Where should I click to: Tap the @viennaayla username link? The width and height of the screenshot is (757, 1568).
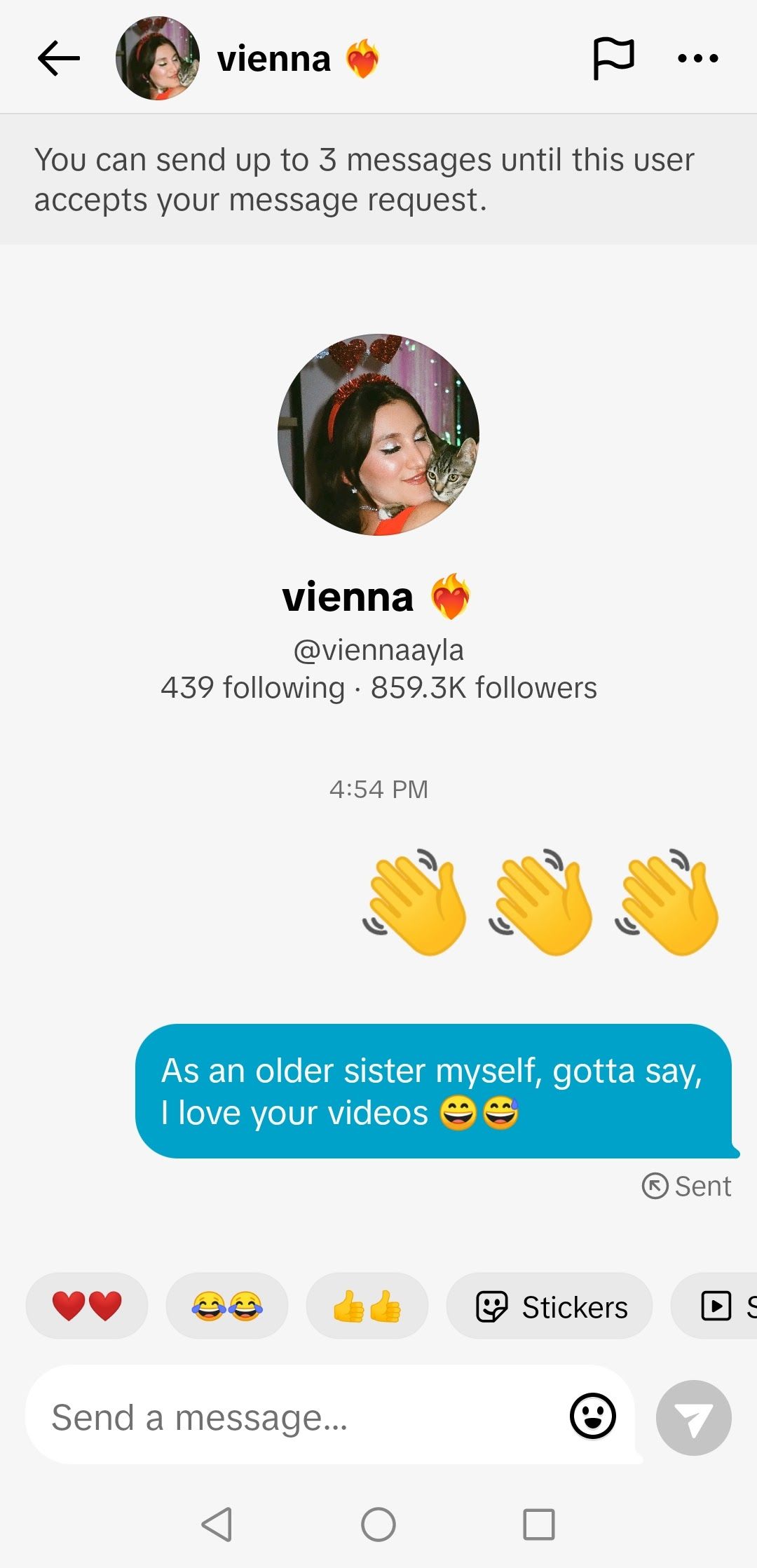click(x=378, y=651)
